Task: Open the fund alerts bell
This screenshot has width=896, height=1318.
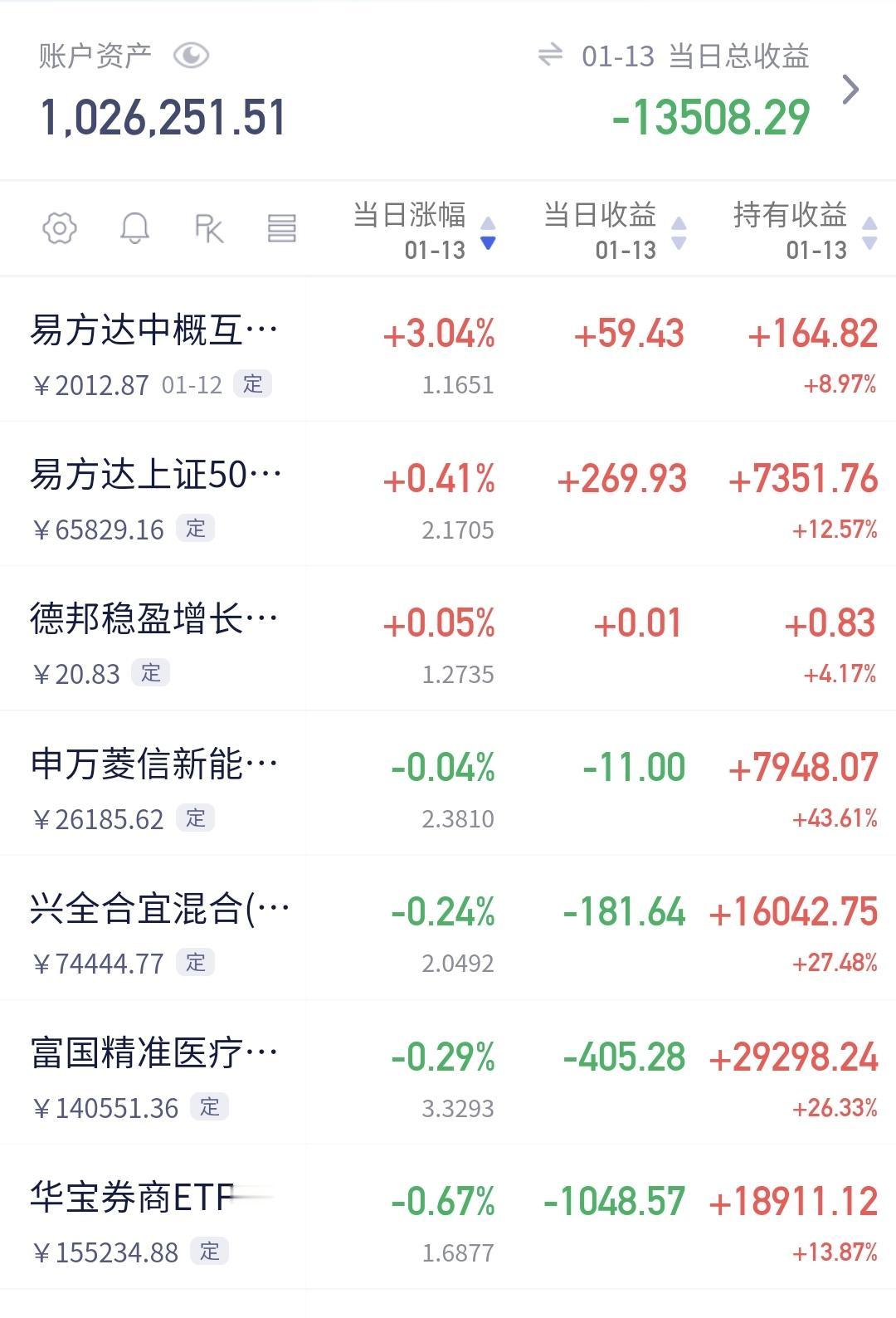Action: tap(134, 228)
